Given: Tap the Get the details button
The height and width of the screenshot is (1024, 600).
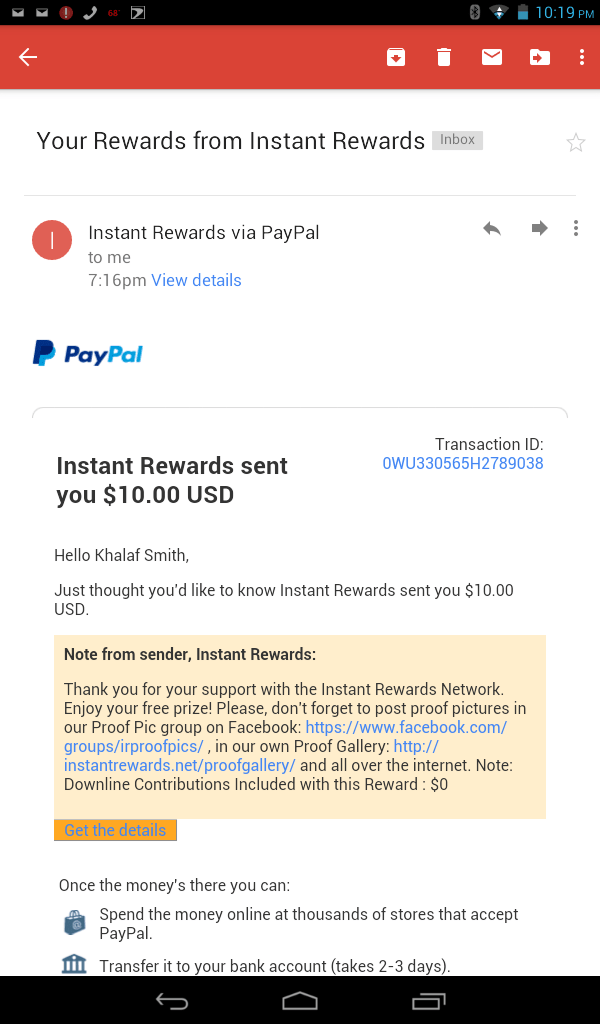Looking at the screenshot, I should point(115,830).
